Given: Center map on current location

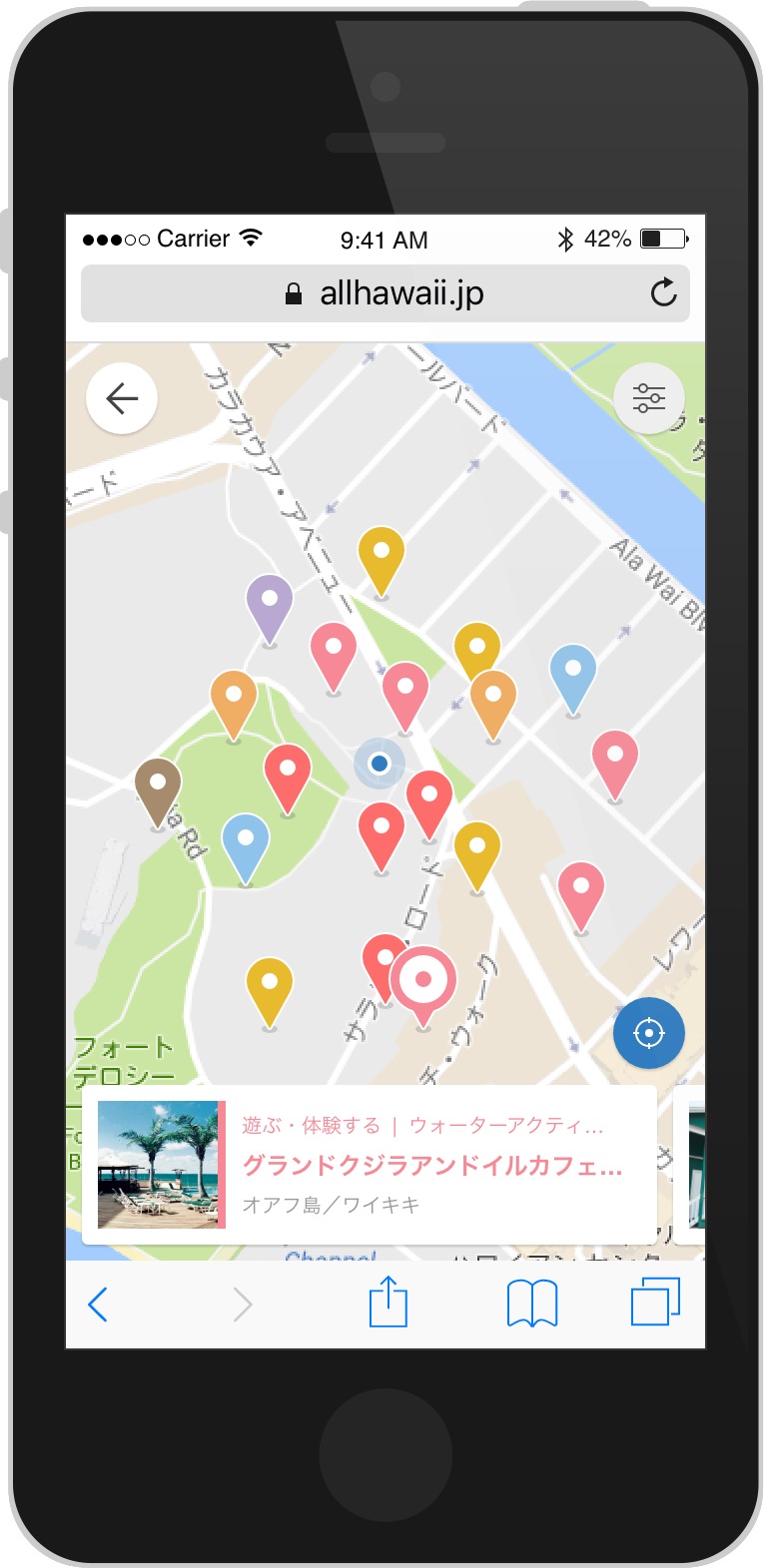Looking at the screenshot, I should coord(648,1033).
